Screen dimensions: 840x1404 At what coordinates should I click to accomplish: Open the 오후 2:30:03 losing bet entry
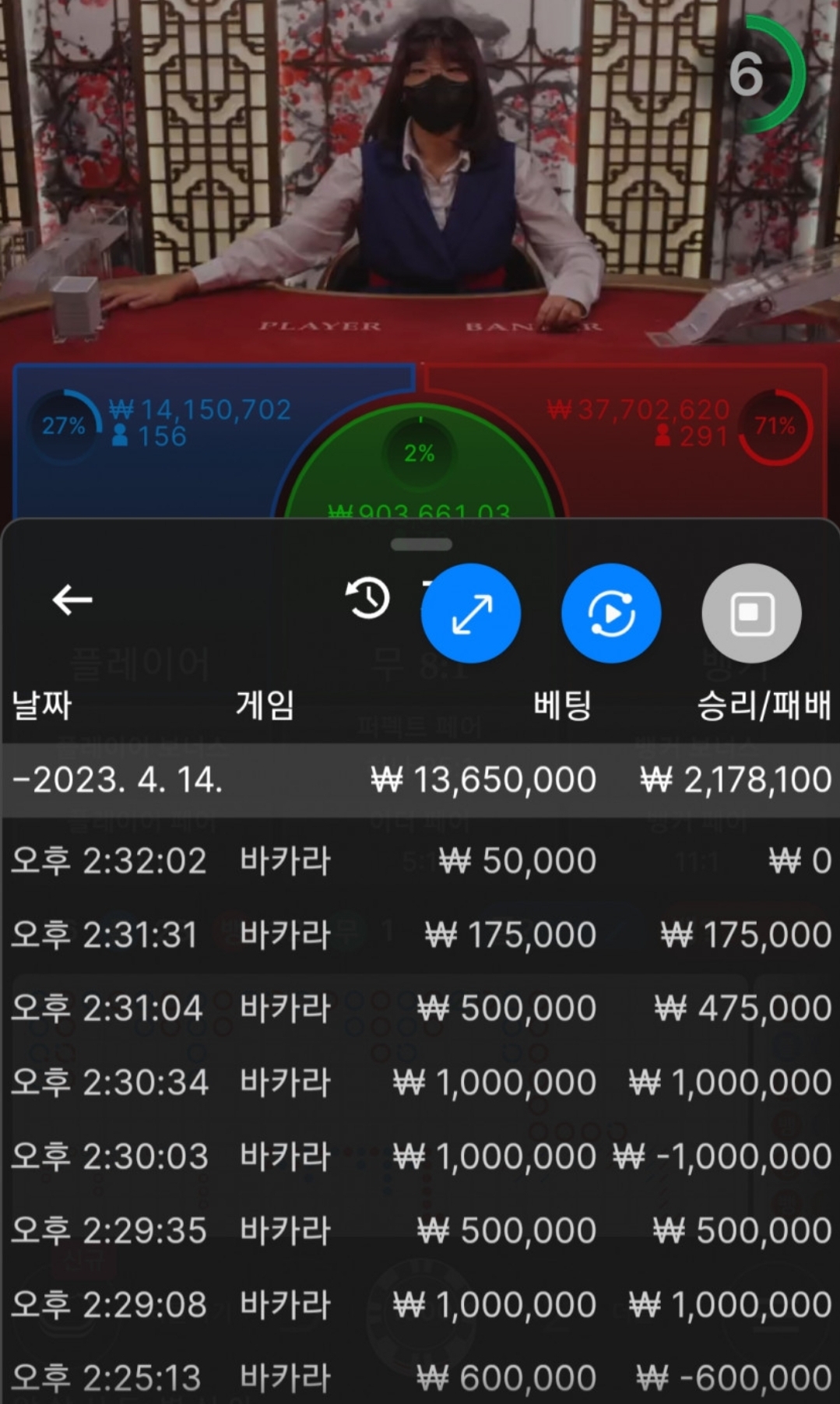tap(420, 1156)
